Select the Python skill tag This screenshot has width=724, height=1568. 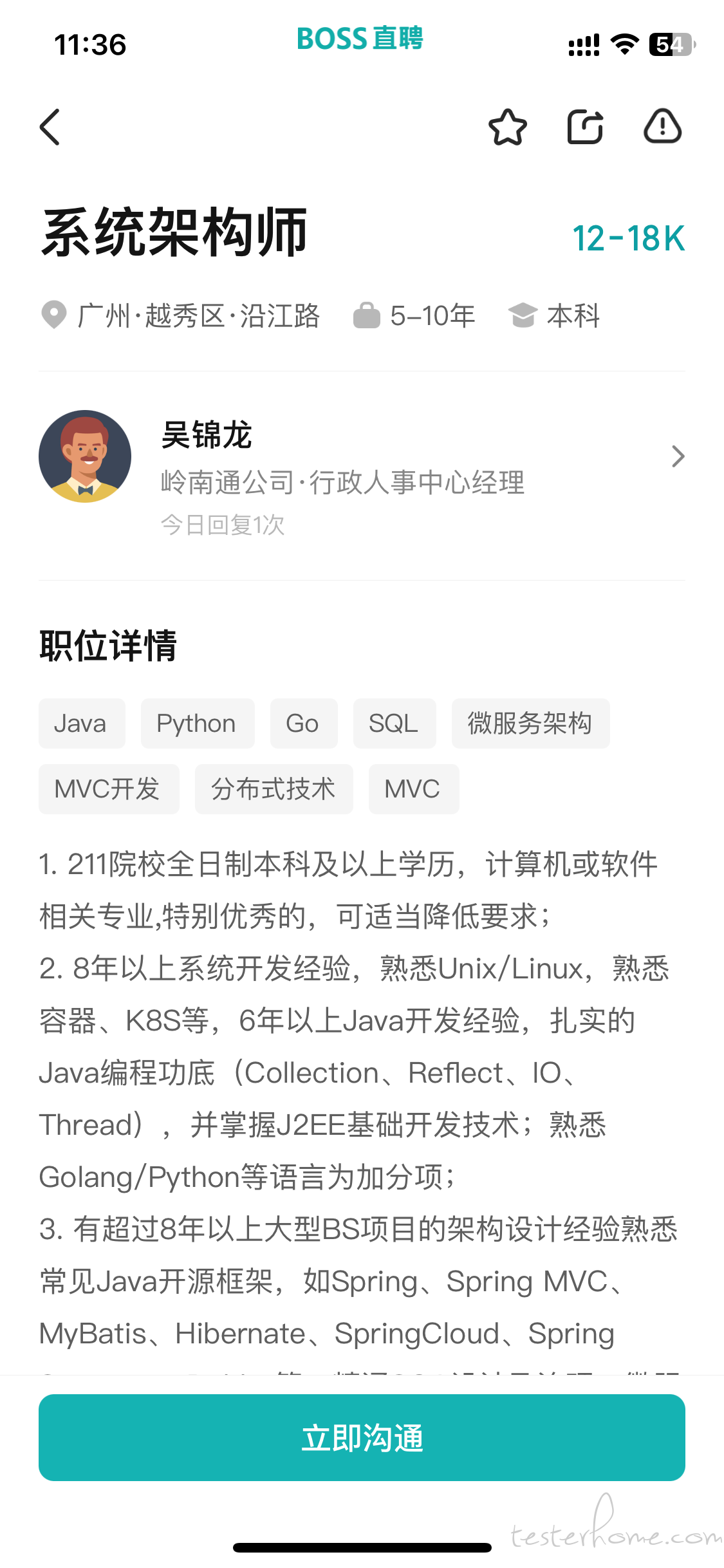point(197,723)
